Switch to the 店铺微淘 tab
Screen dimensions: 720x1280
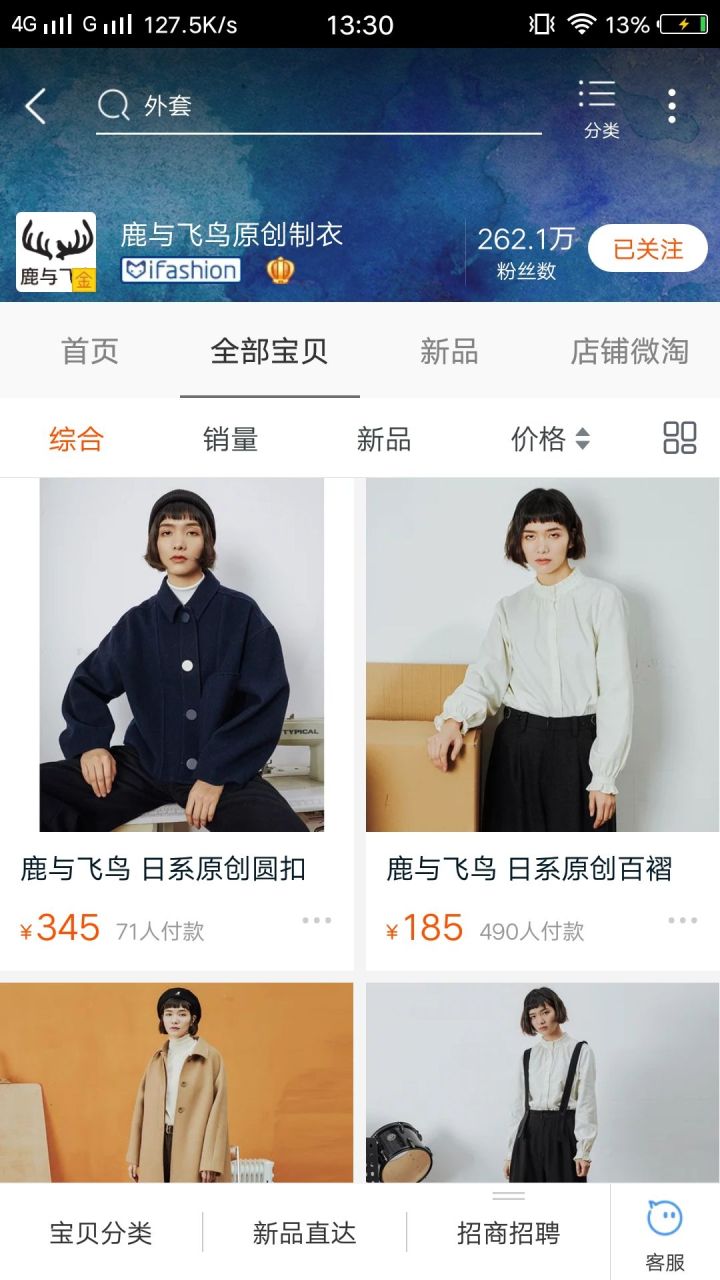click(x=629, y=351)
